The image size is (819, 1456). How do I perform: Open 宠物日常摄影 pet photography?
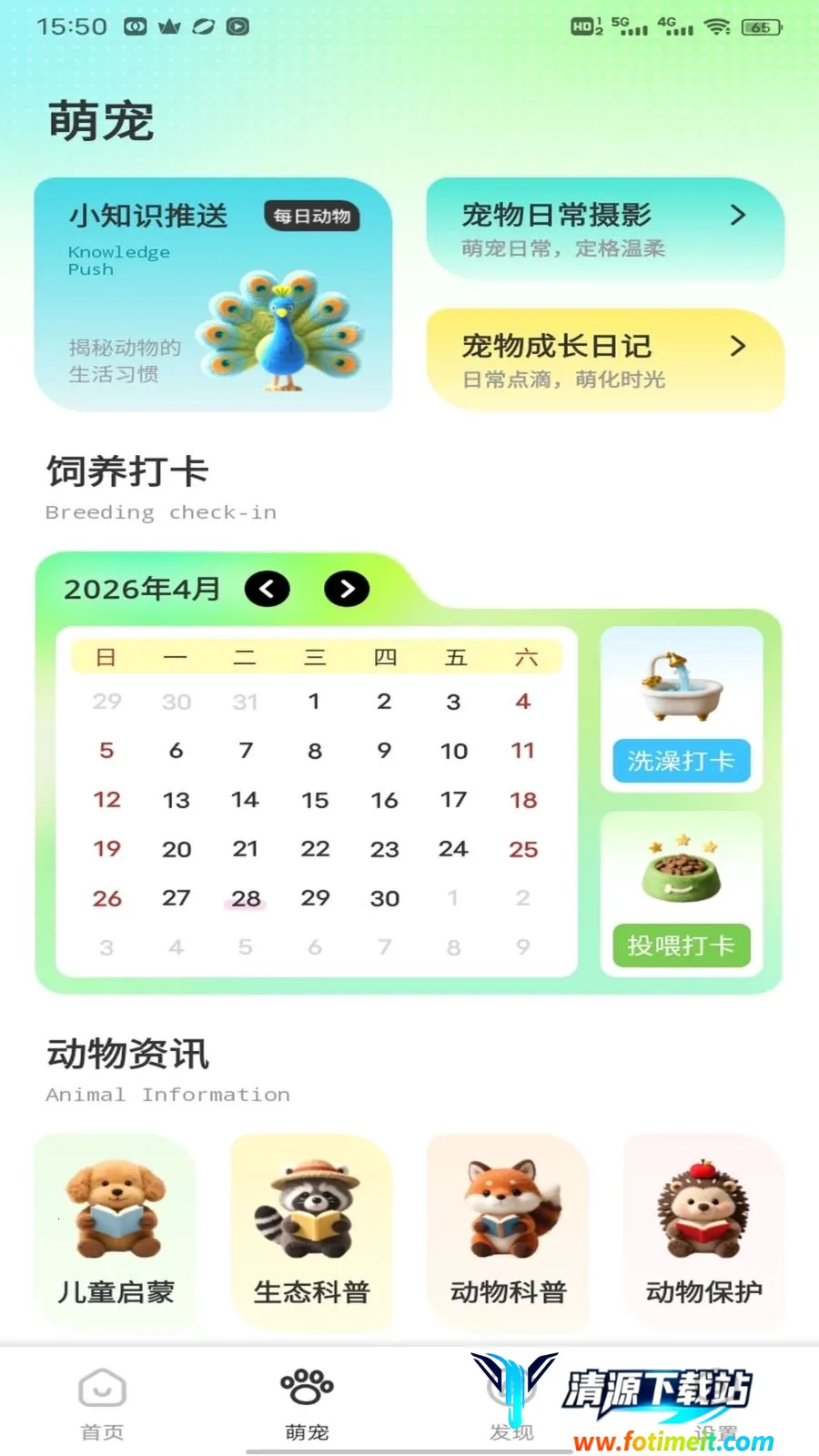pos(605,229)
